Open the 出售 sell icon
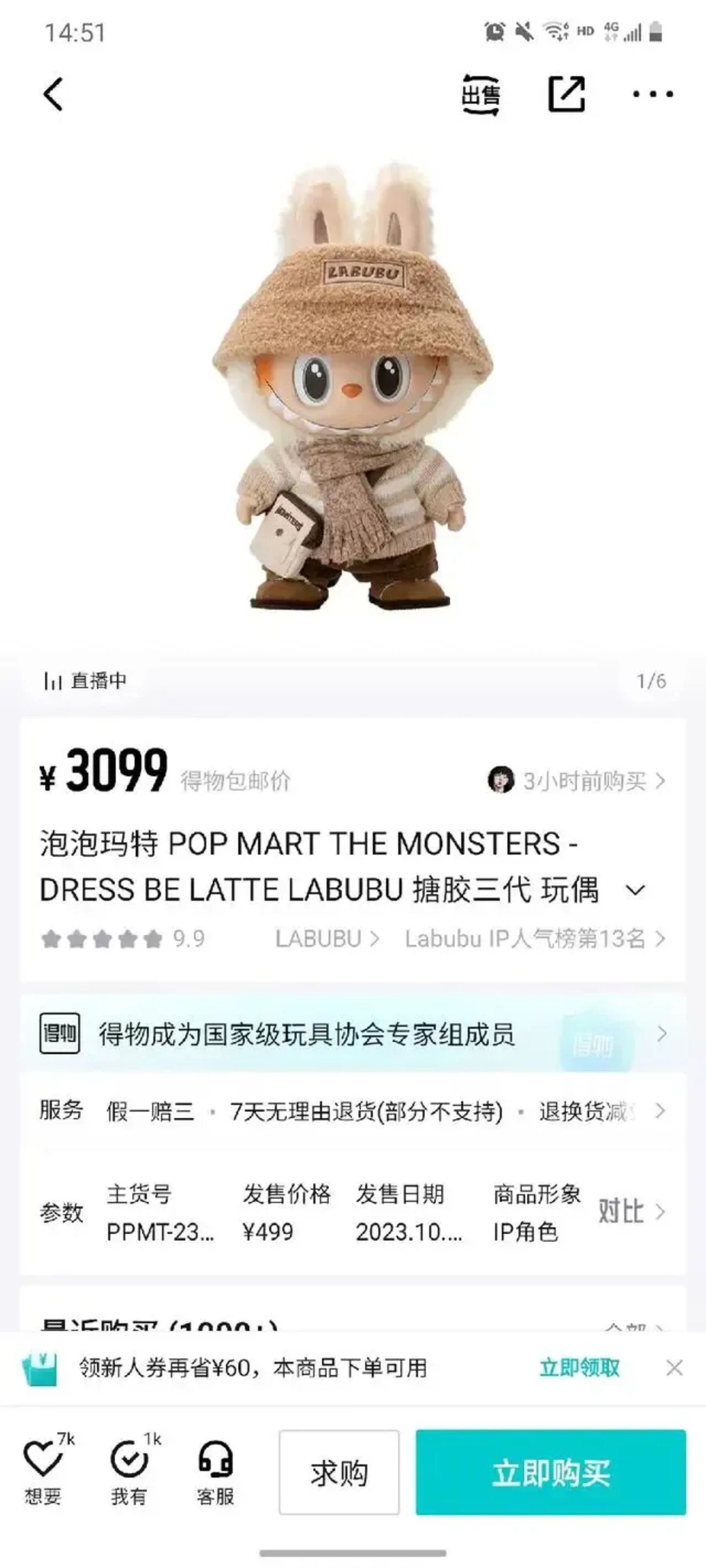 coord(480,94)
